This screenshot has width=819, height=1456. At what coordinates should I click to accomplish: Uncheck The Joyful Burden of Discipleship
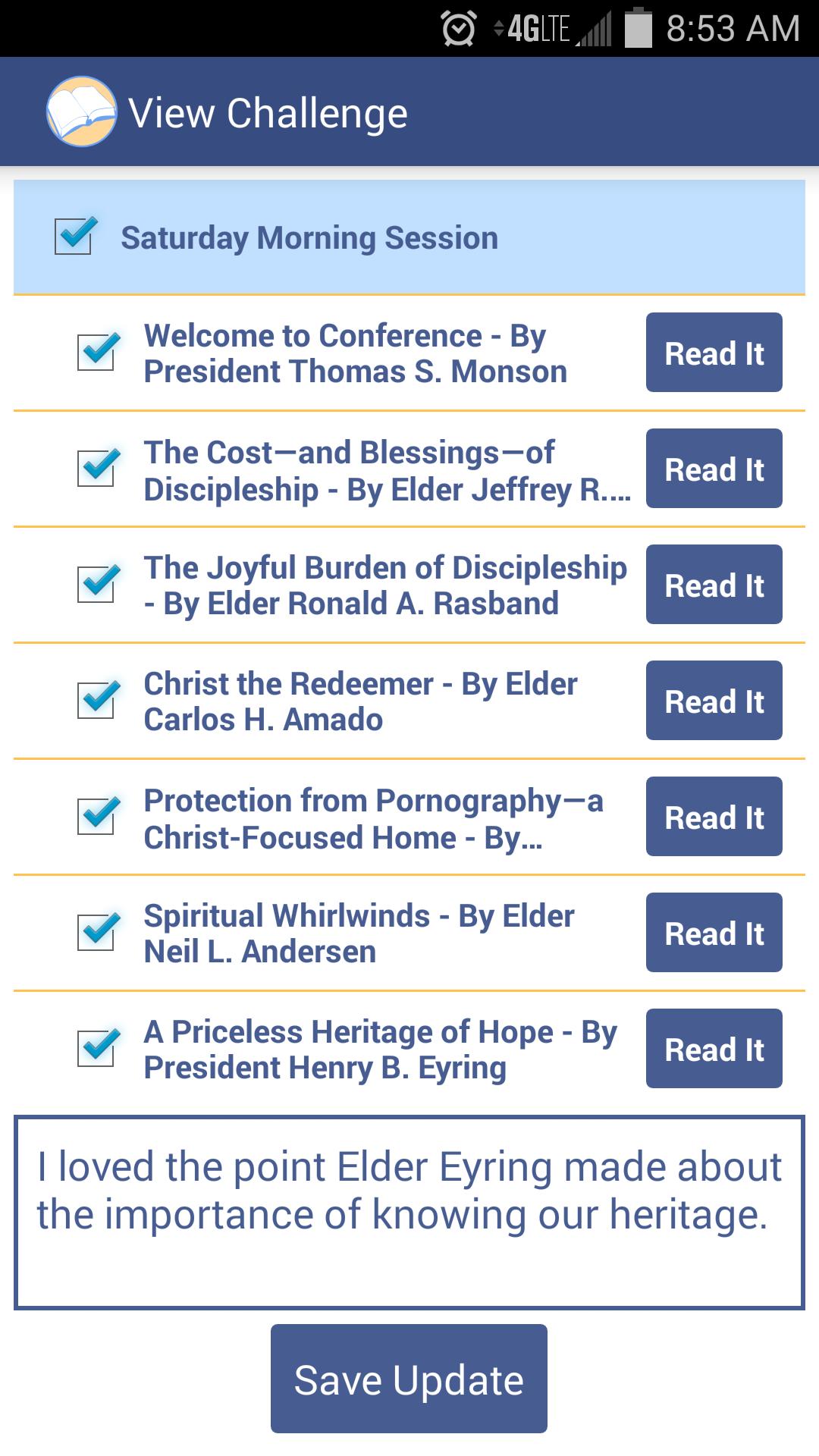click(97, 585)
